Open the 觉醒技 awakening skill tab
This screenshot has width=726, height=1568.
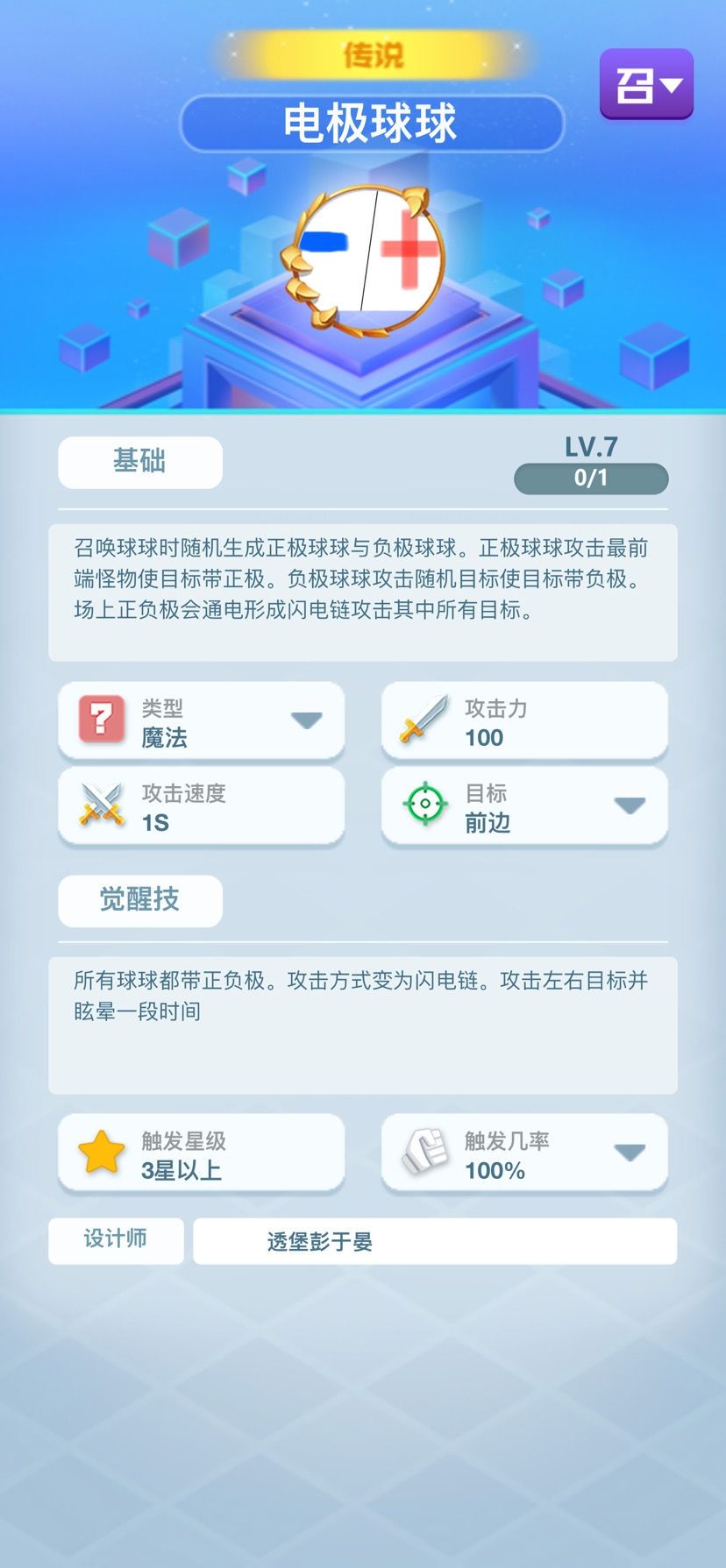pos(139,901)
